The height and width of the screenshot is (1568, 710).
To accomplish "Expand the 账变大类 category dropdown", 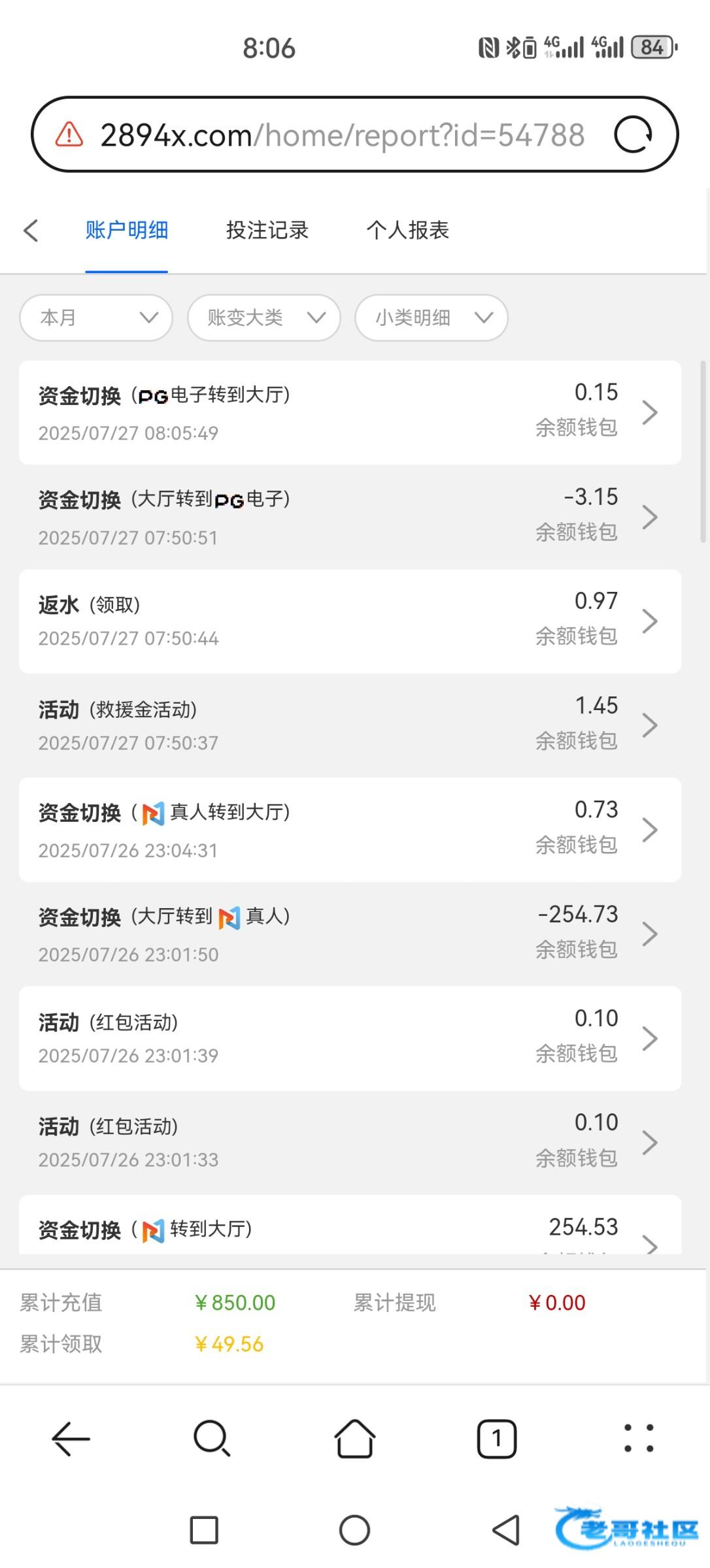I will [x=264, y=318].
